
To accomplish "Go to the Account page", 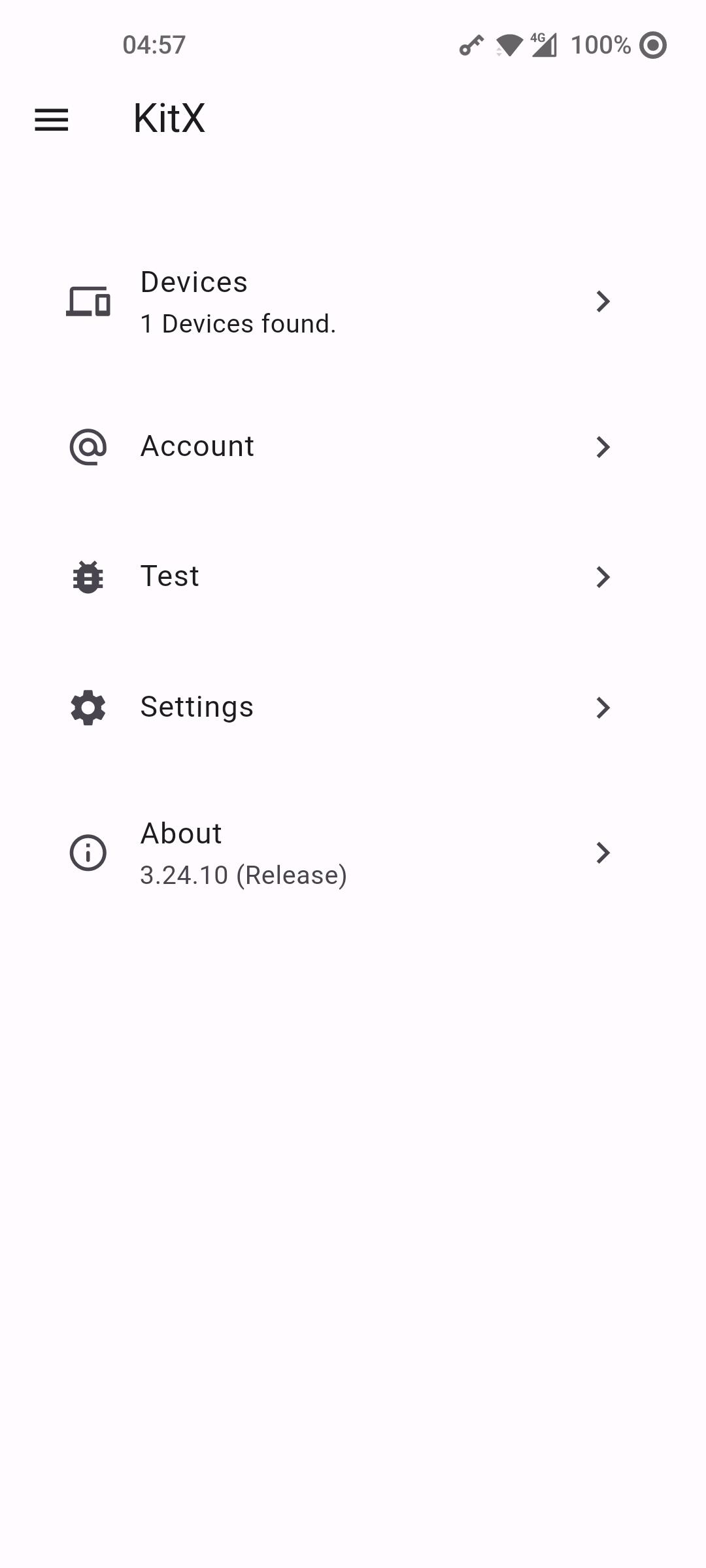I will pos(340,447).
